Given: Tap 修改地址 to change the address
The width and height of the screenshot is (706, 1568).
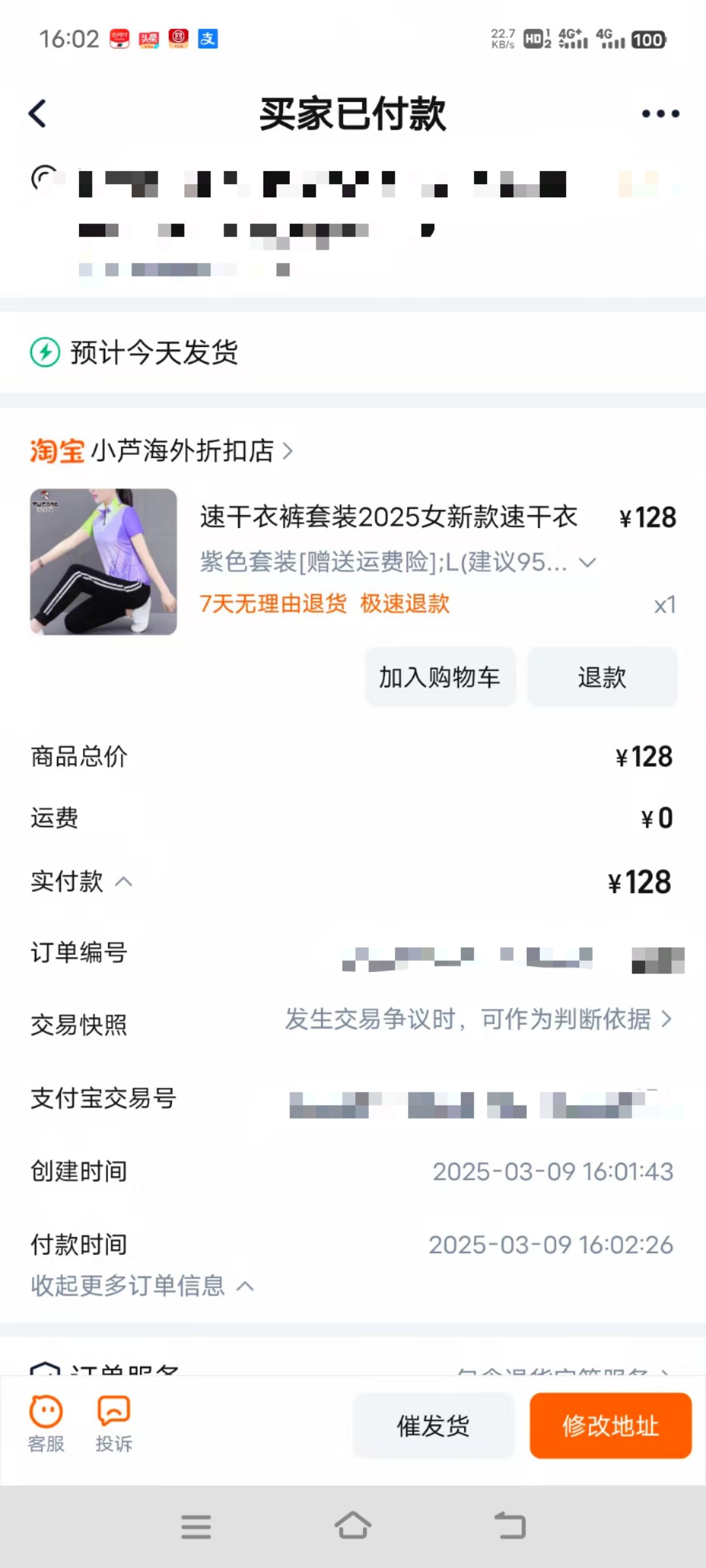Looking at the screenshot, I should (611, 1426).
